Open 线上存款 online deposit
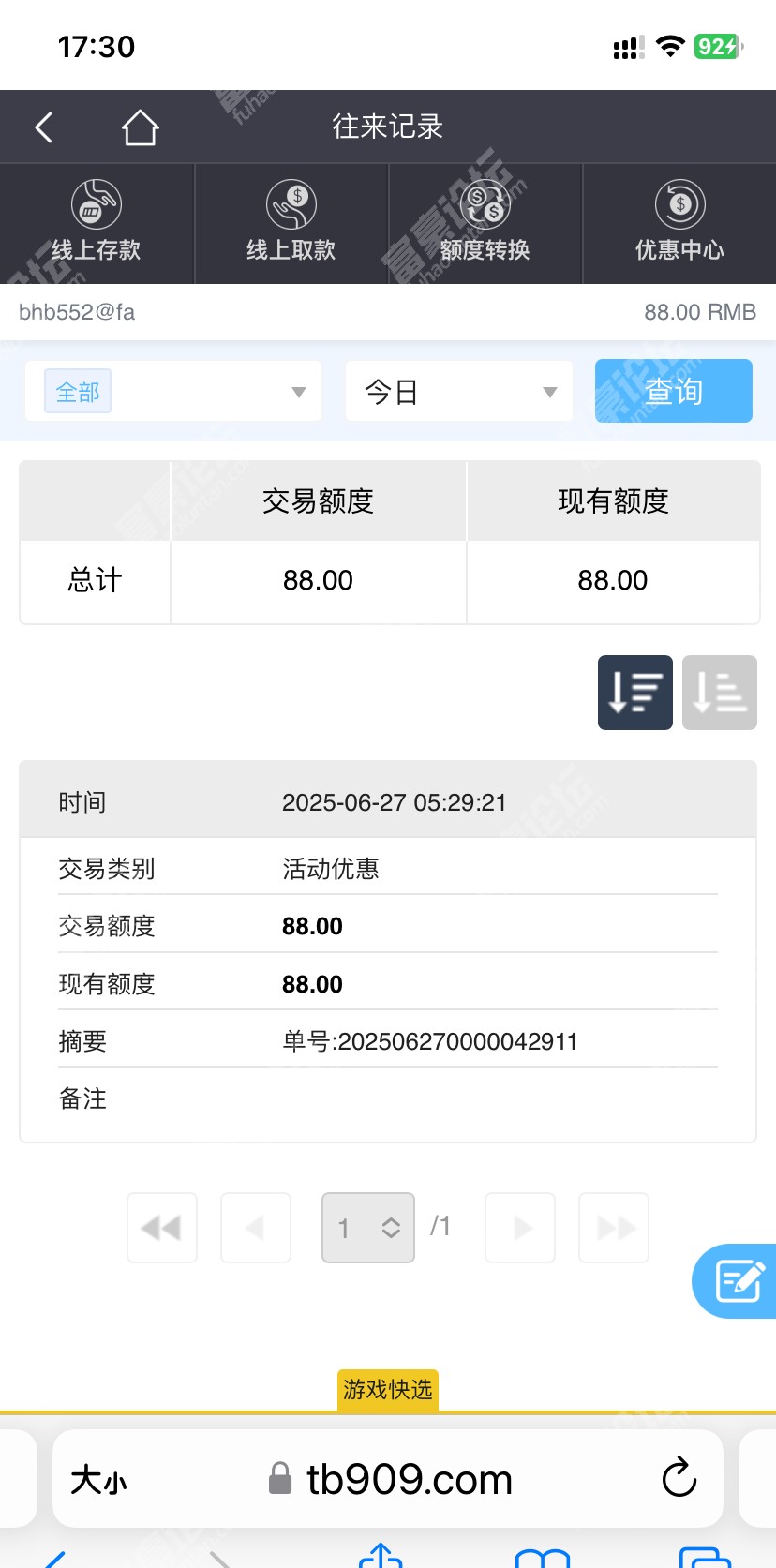 pyautogui.click(x=97, y=222)
